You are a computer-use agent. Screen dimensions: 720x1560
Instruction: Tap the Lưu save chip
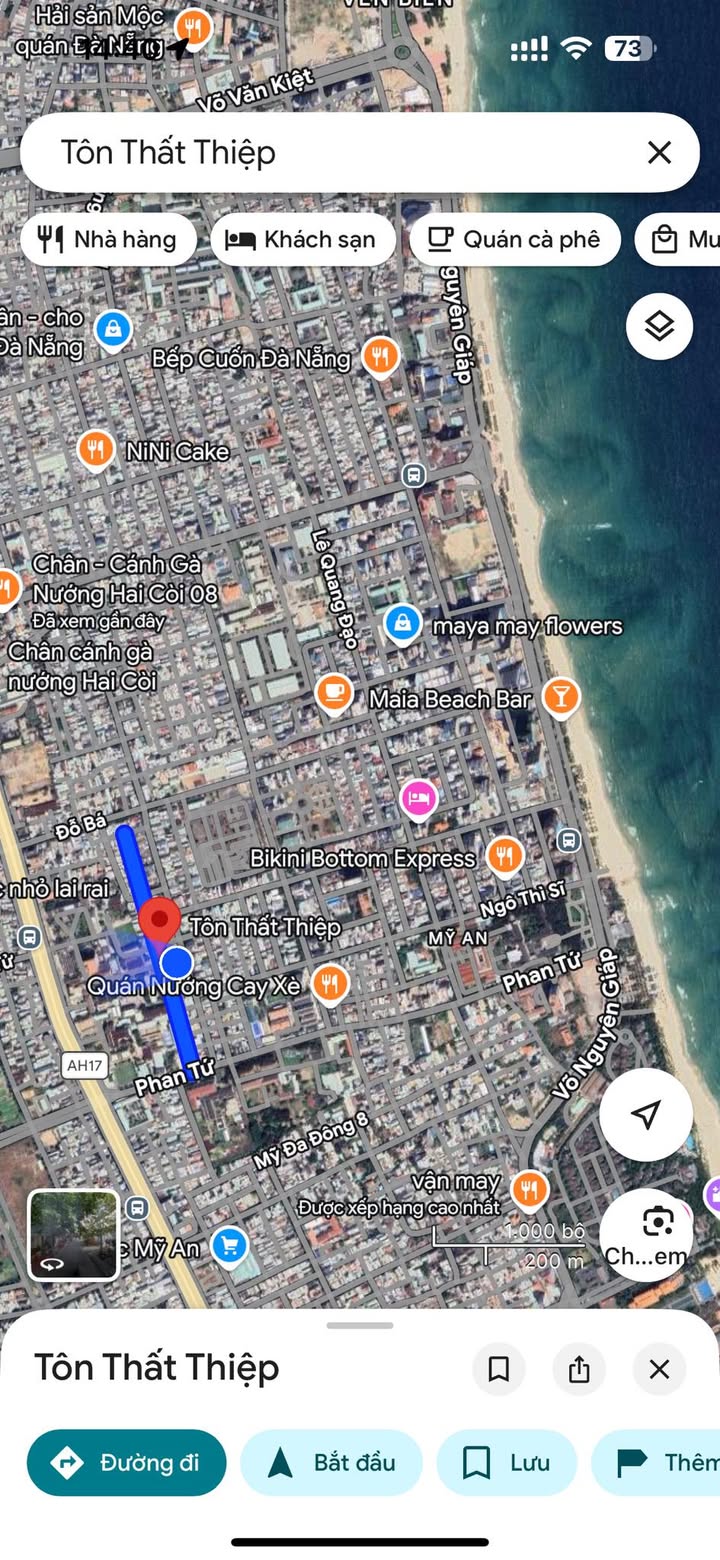point(507,1462)
